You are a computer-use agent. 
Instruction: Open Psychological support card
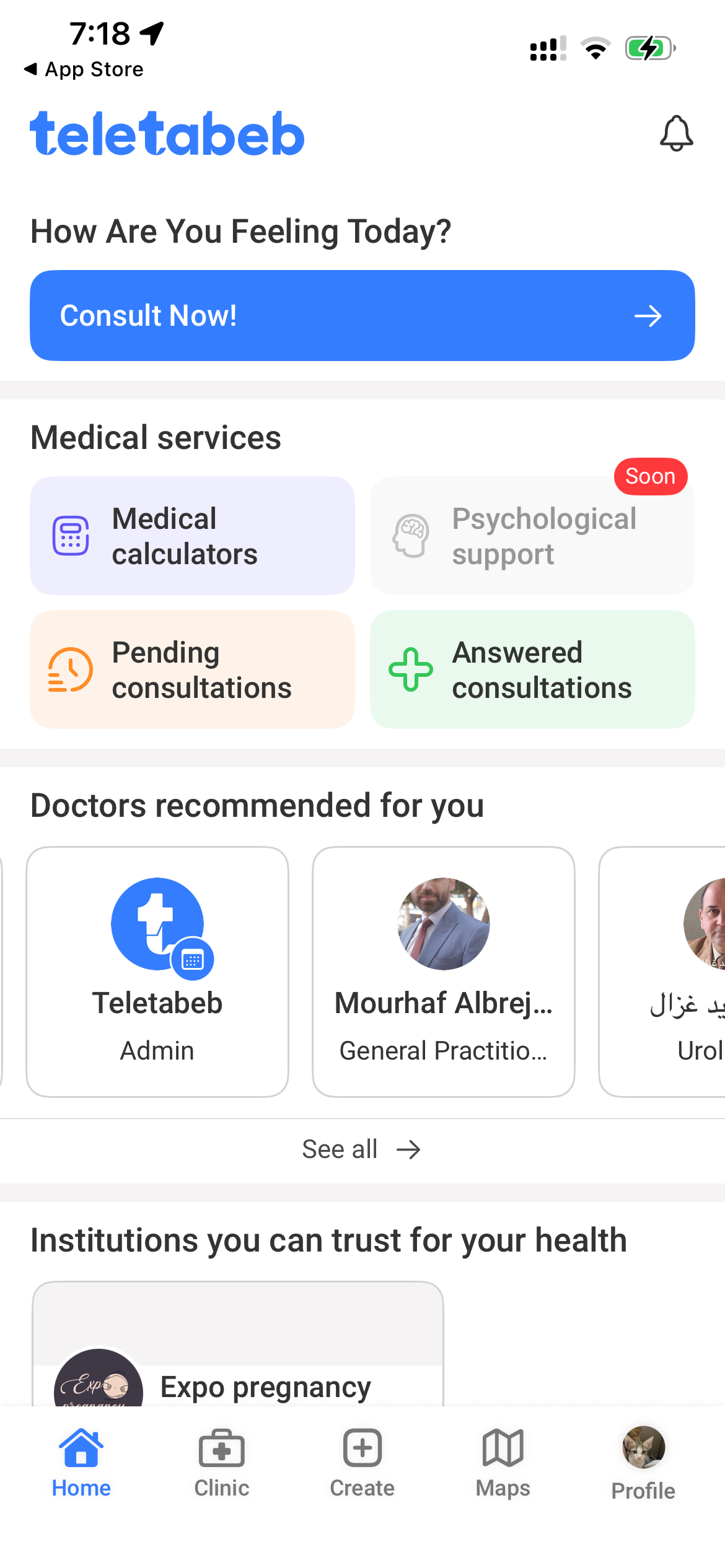click(x=532, y=536)
